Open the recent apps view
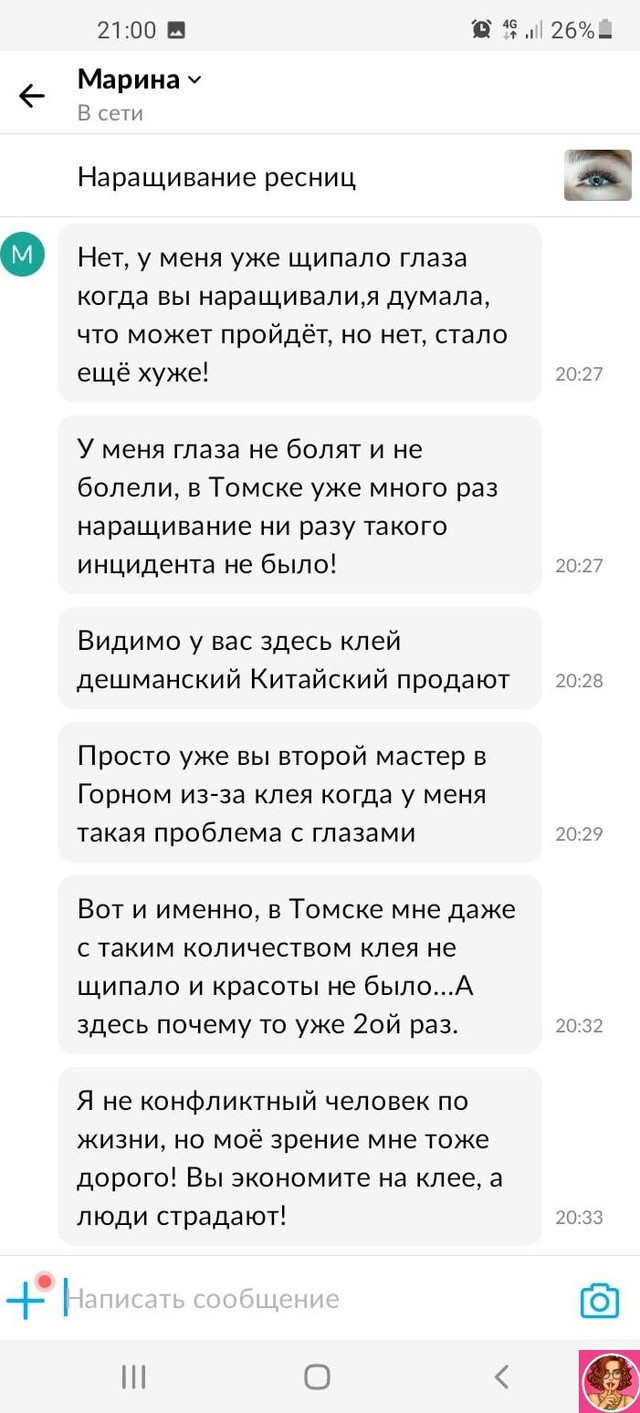640x1413 pixels. (x=133, y=1377)
